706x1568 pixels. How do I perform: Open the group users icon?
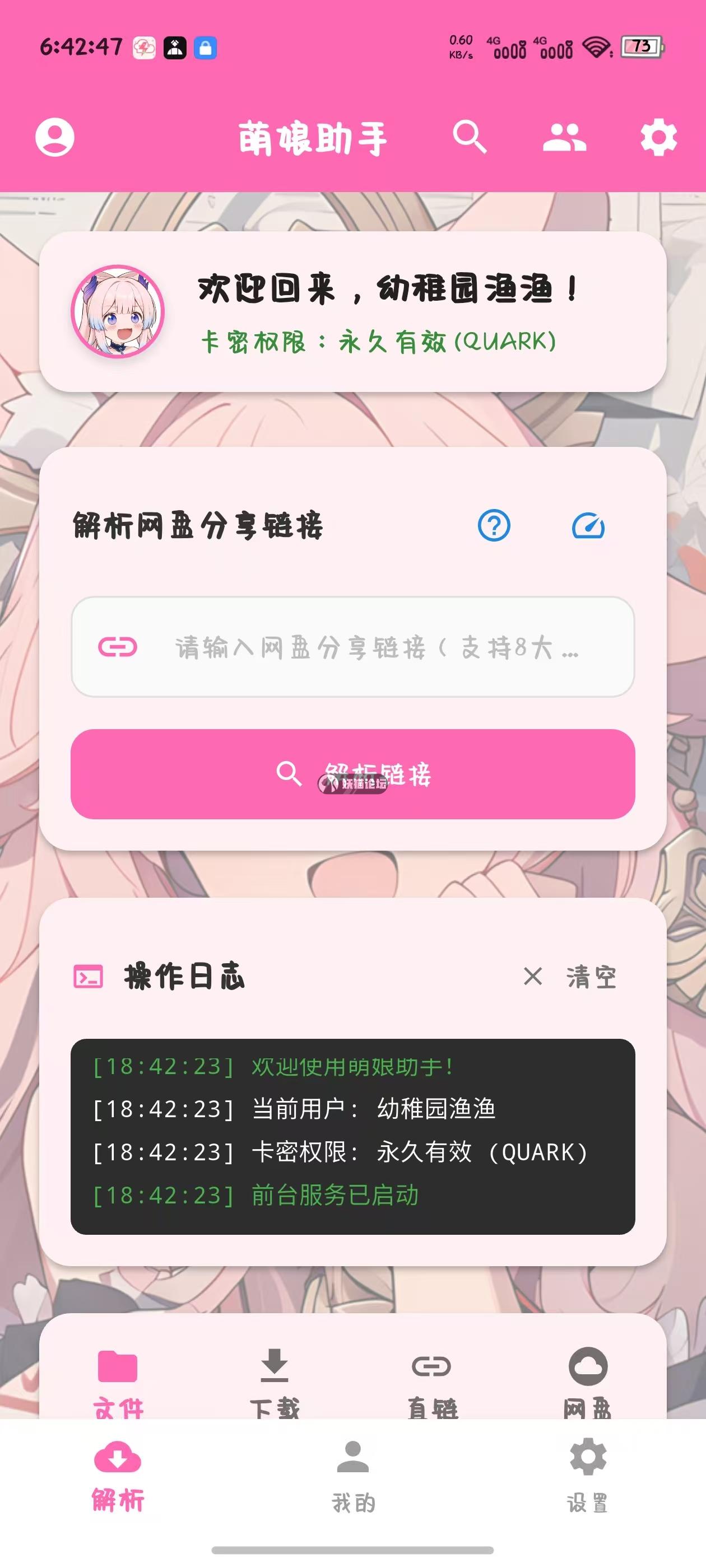pos(564,138)
